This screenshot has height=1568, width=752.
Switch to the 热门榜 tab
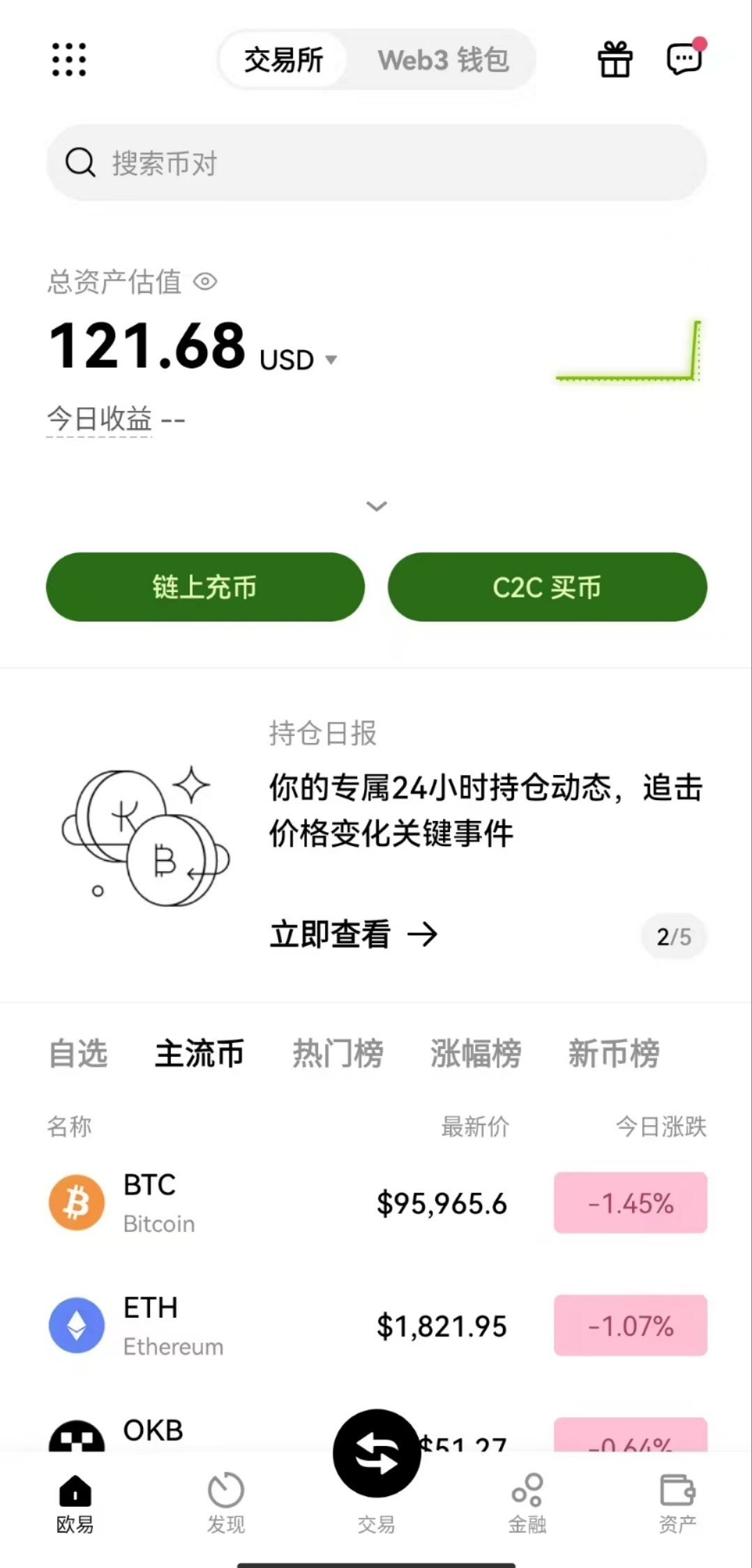338,1053
